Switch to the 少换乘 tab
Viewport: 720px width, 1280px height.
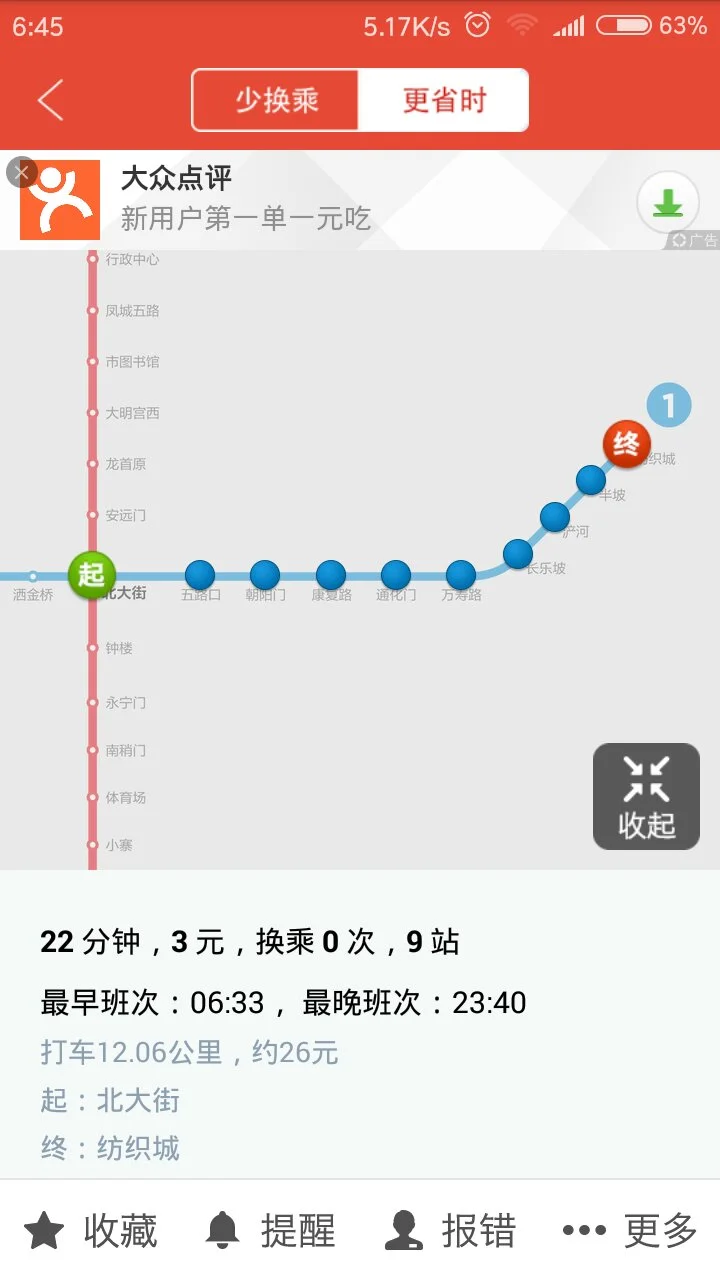274,100
